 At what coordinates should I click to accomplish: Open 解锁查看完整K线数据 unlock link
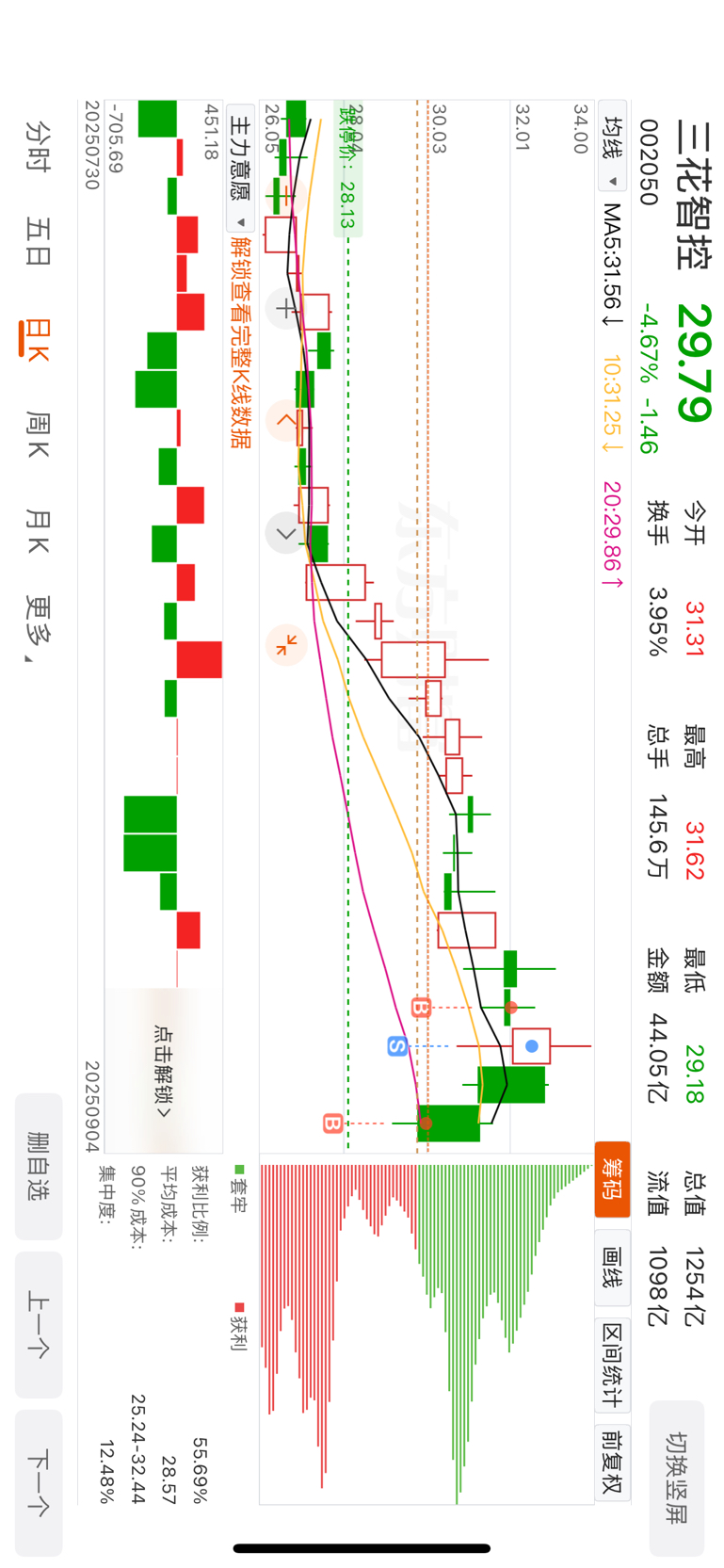point(241,343)
